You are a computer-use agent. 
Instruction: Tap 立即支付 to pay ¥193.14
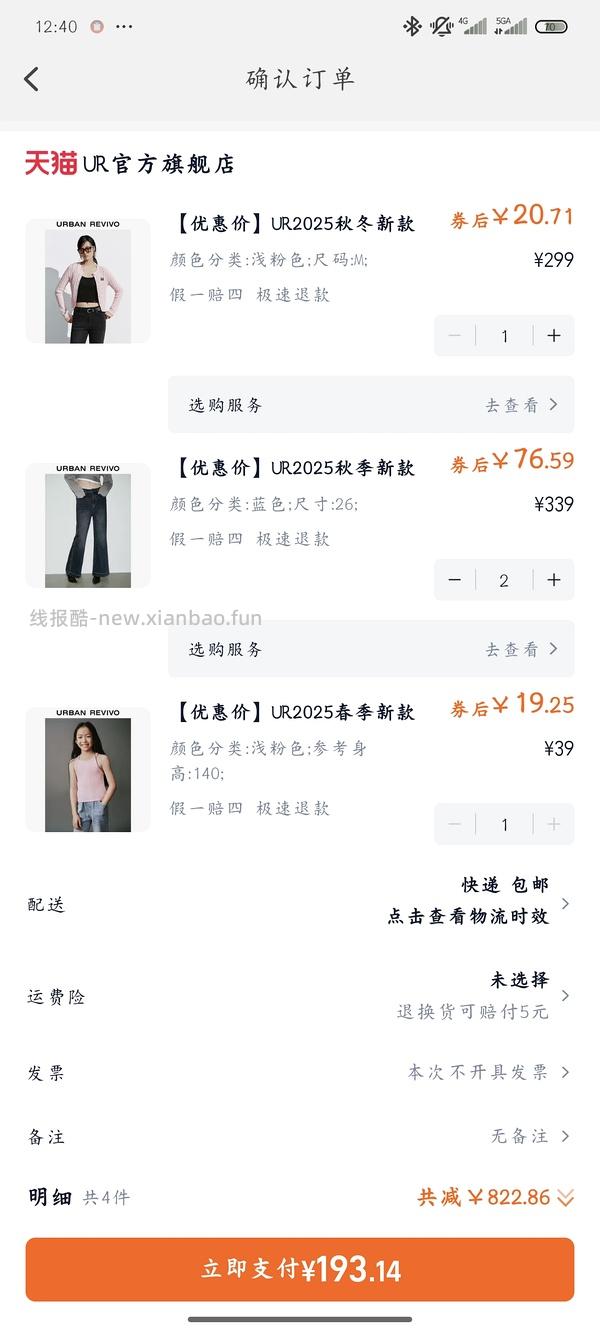tap(300, 1270)
